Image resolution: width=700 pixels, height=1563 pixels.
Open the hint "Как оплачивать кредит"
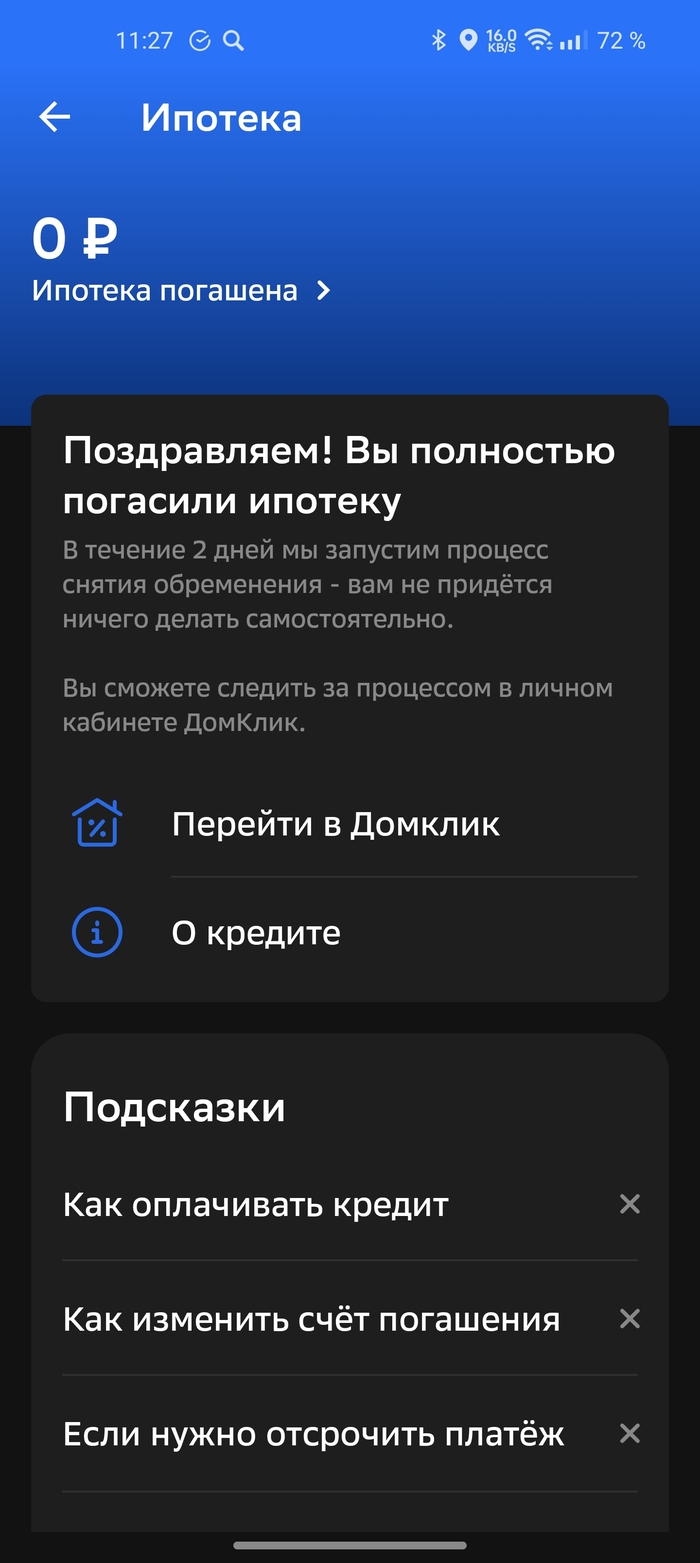click(256, 1204)
